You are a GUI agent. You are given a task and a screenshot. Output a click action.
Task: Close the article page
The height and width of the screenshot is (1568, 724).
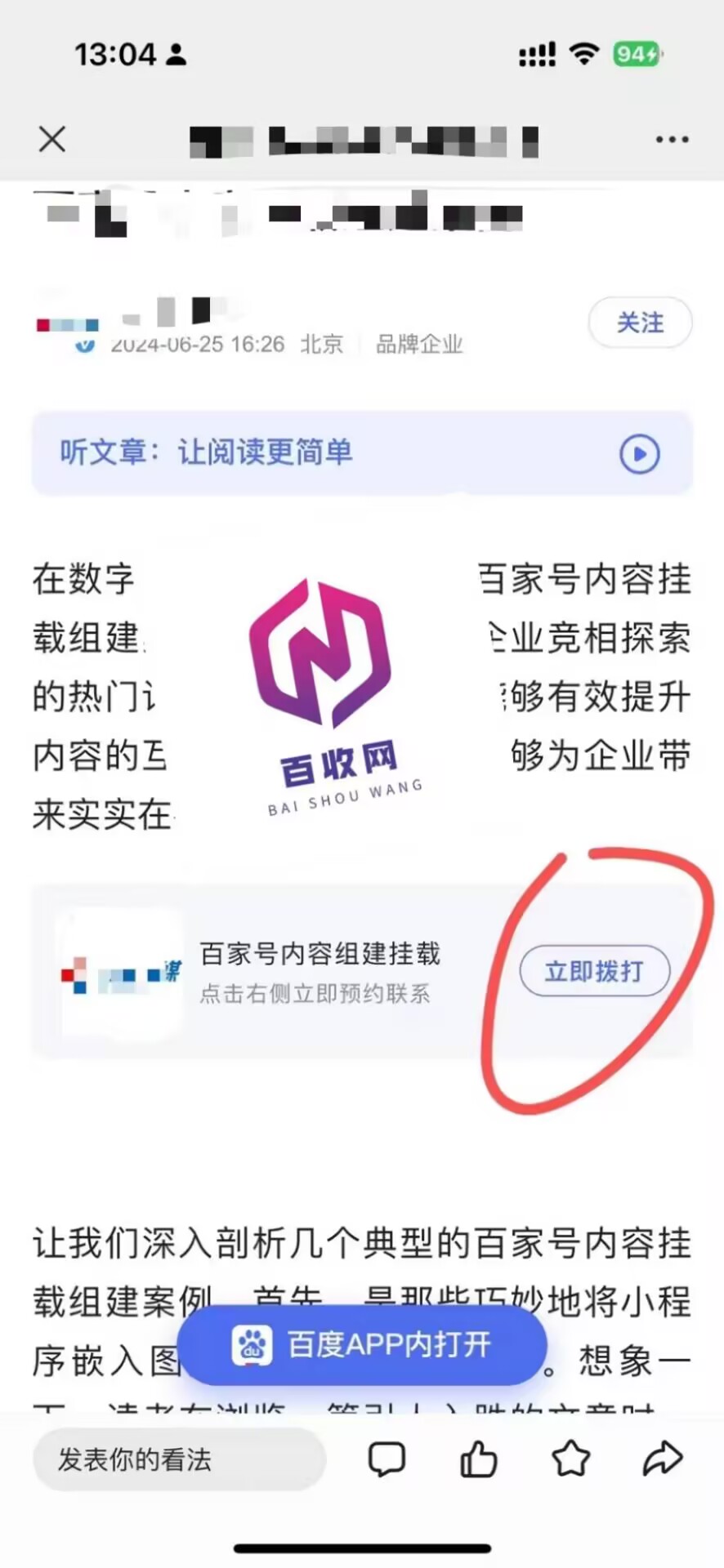52,140
